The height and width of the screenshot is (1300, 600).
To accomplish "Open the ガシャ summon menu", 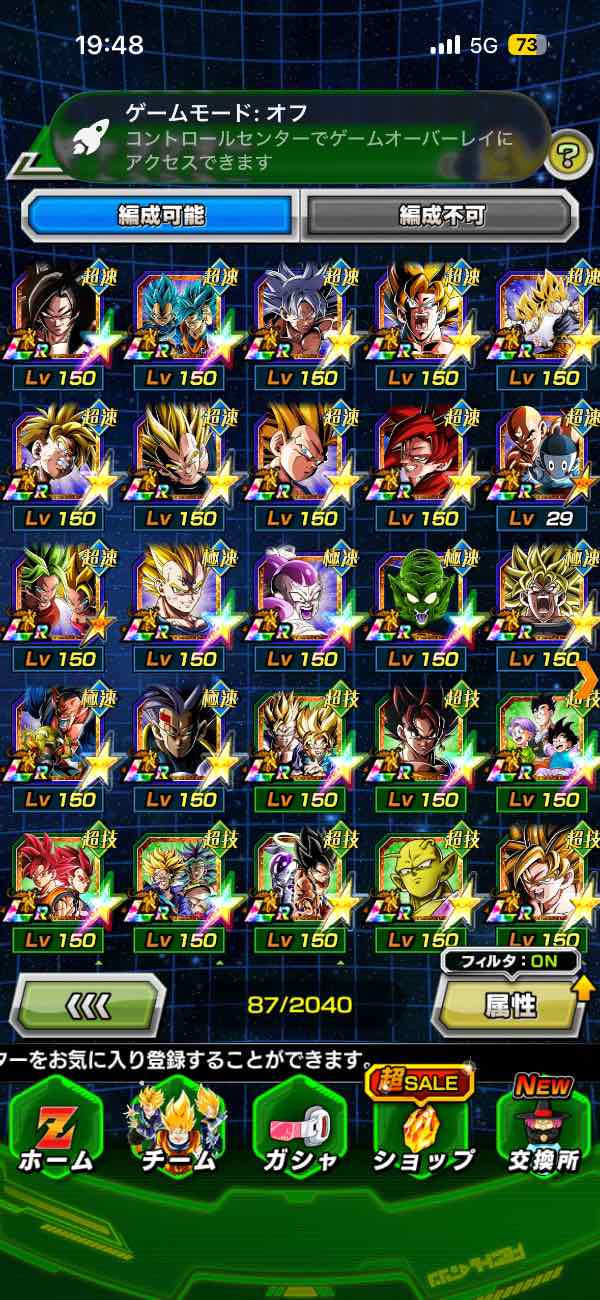I will [299, 1128].
